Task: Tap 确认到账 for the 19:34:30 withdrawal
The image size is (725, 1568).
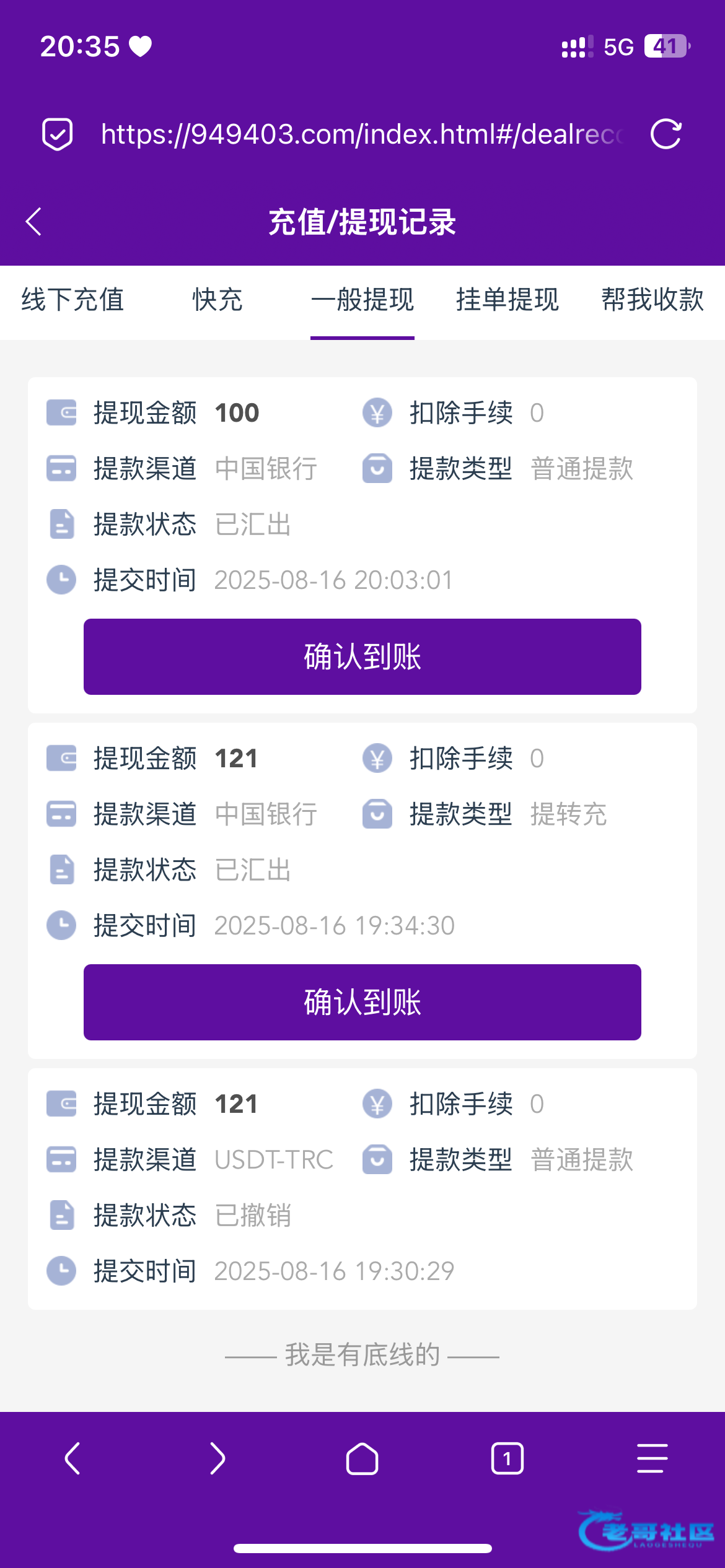Action: coord(362,1002)
